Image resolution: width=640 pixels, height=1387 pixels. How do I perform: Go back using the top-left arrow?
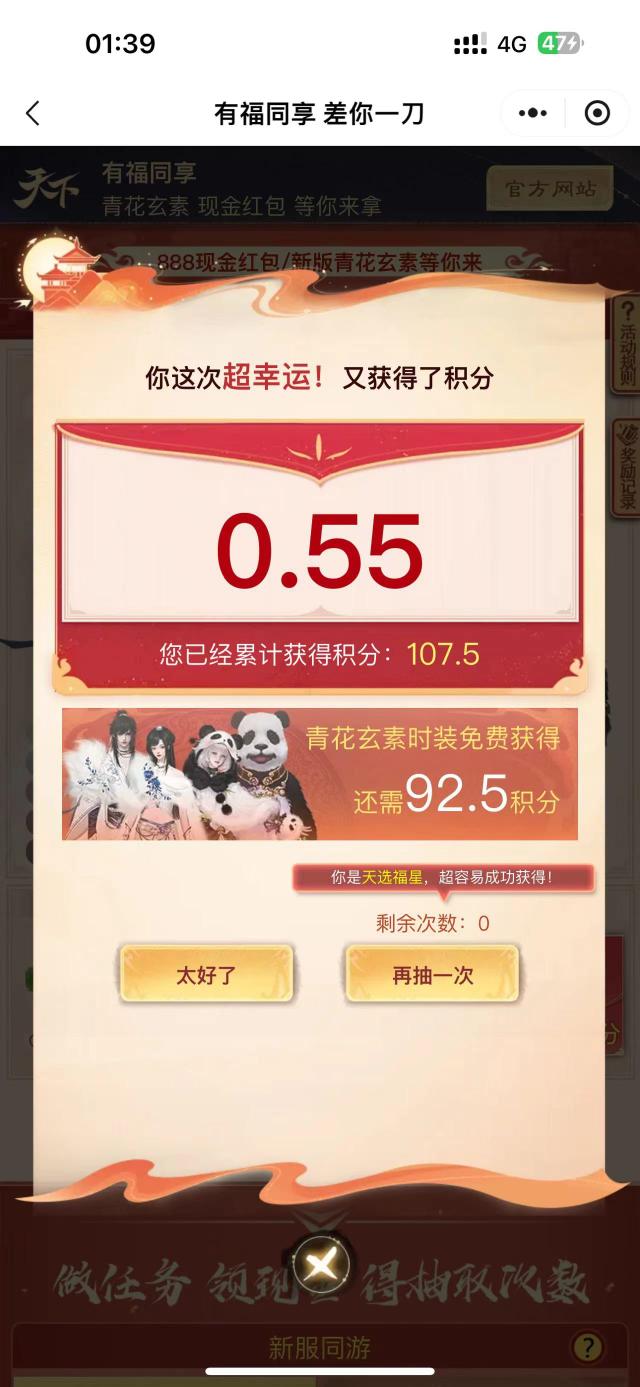[x=33, y=113]
